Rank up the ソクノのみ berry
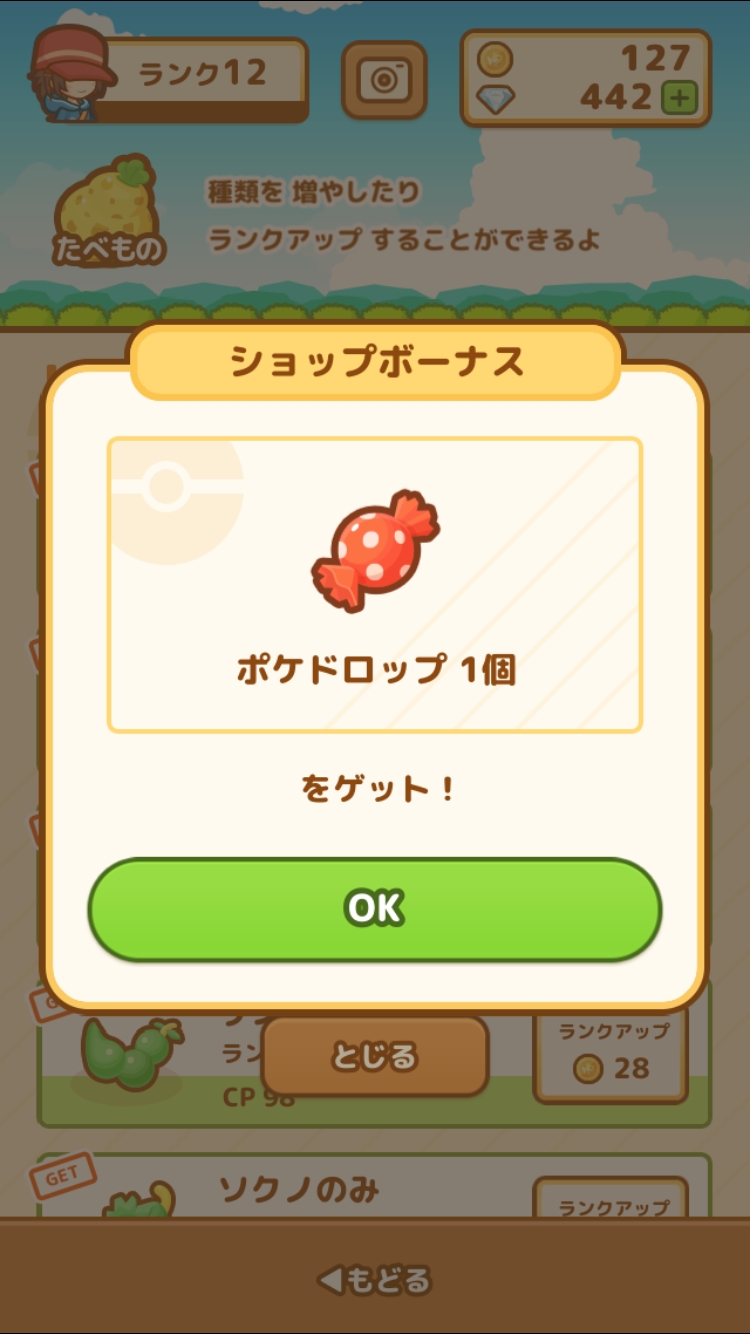The image size is (750, 1334). 611,1198
